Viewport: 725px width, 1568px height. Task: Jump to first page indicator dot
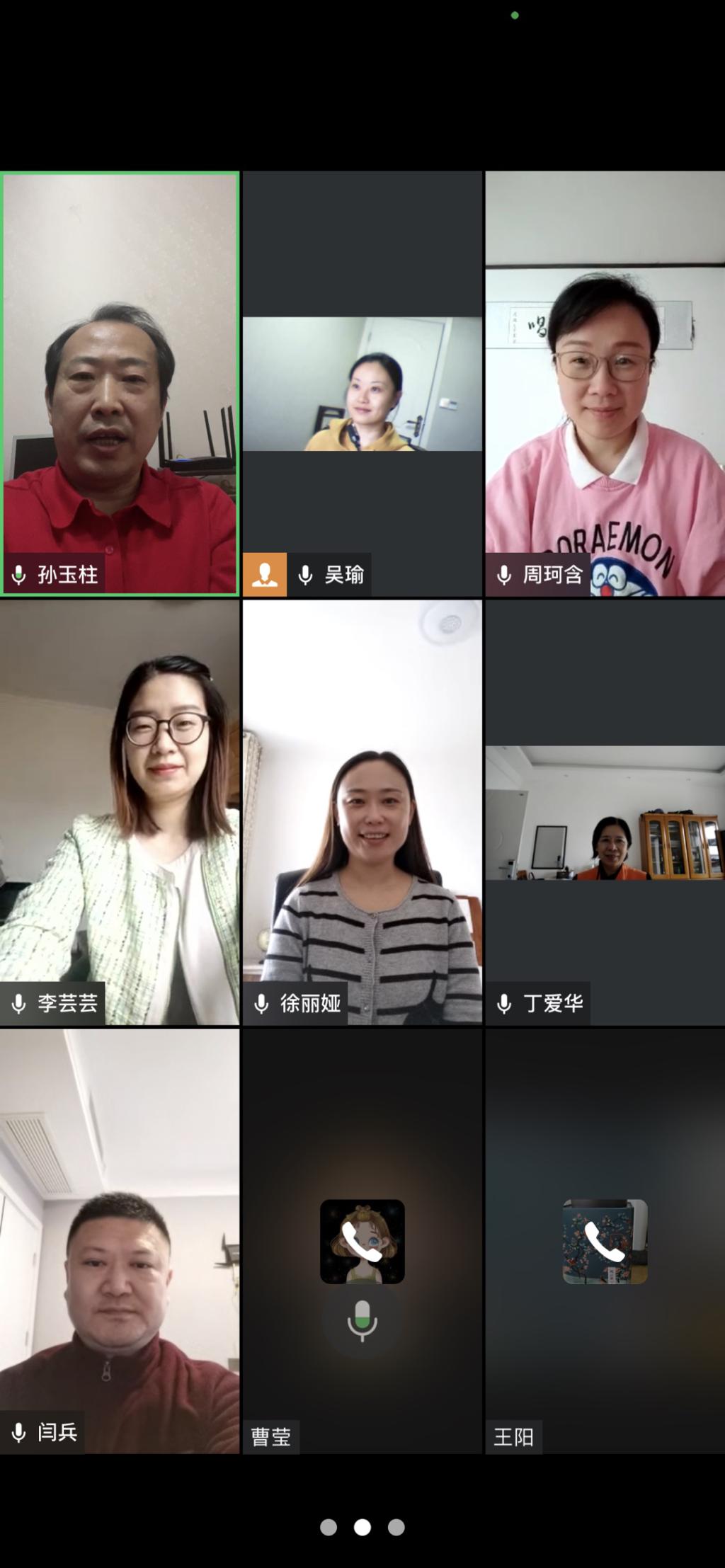click(x=329, y=1527)
